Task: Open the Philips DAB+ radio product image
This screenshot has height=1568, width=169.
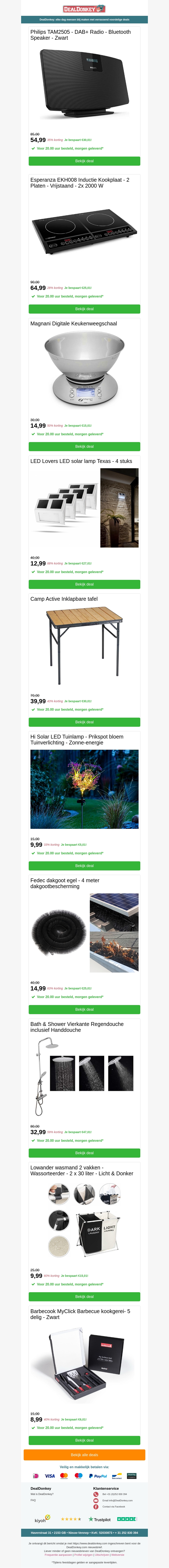Action: [x=84, y=85]
